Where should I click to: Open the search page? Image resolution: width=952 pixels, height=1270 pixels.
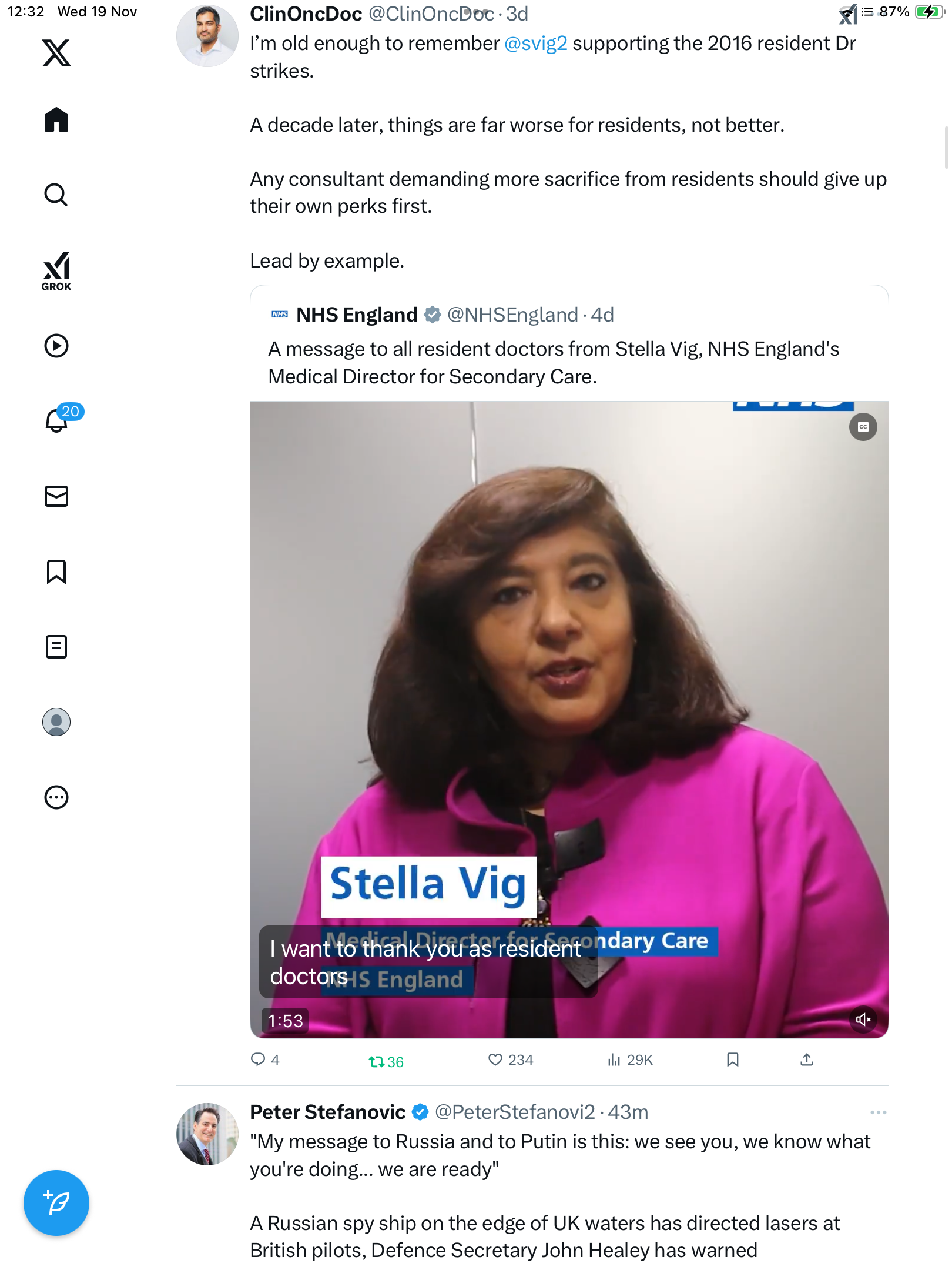coord(56,195)
